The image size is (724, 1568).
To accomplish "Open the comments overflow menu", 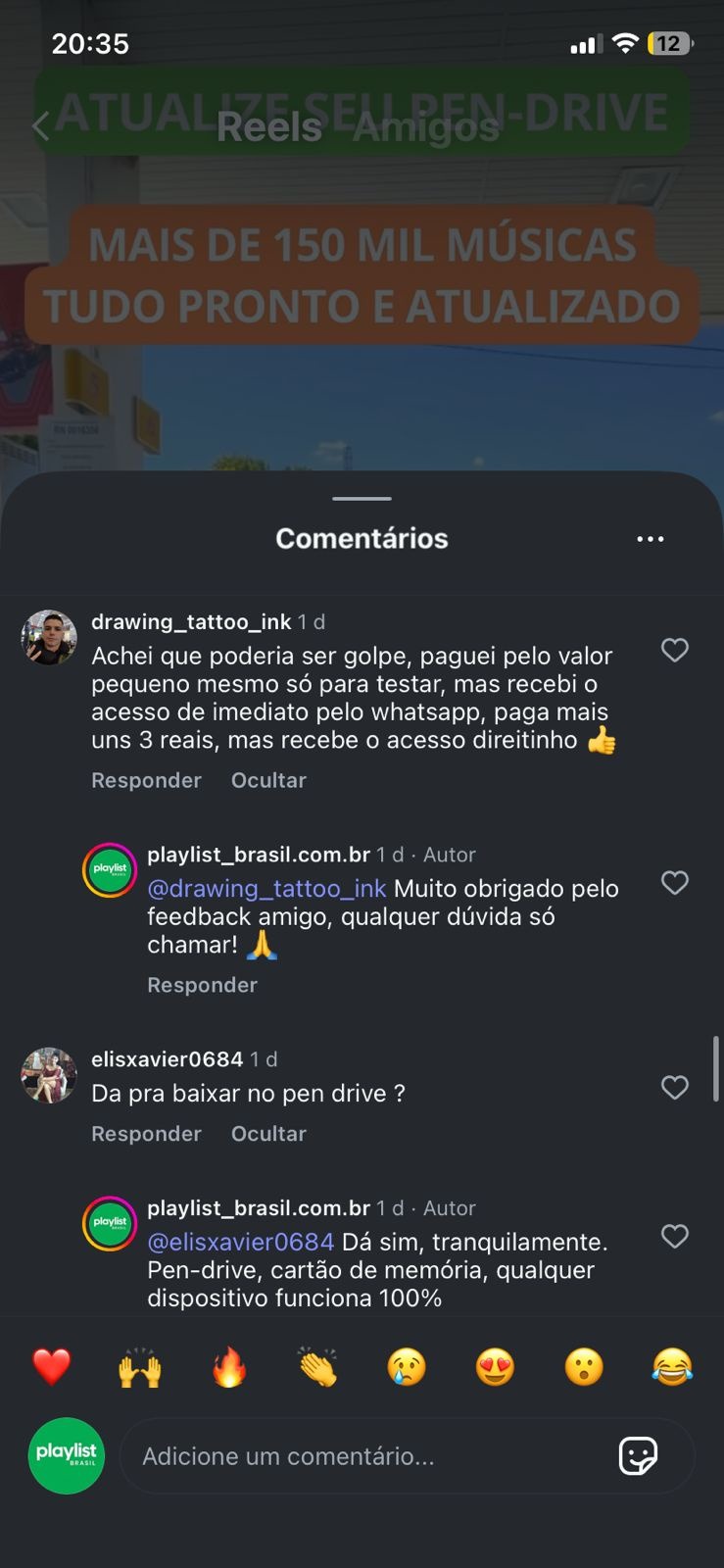I will [x=650, y=539].
